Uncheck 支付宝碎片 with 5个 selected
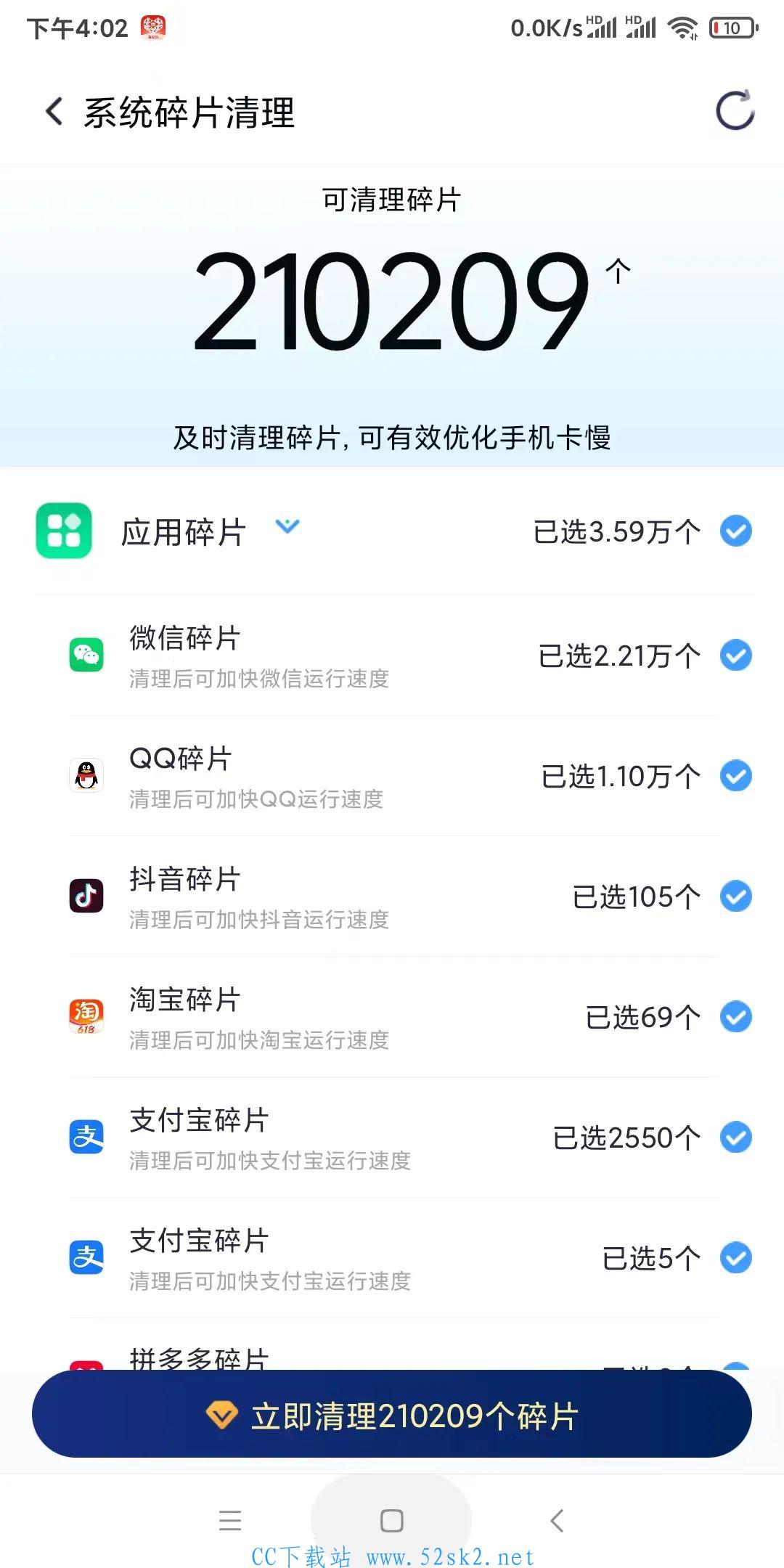Screen dimensions: 784x1568 tap(735, 1257)
